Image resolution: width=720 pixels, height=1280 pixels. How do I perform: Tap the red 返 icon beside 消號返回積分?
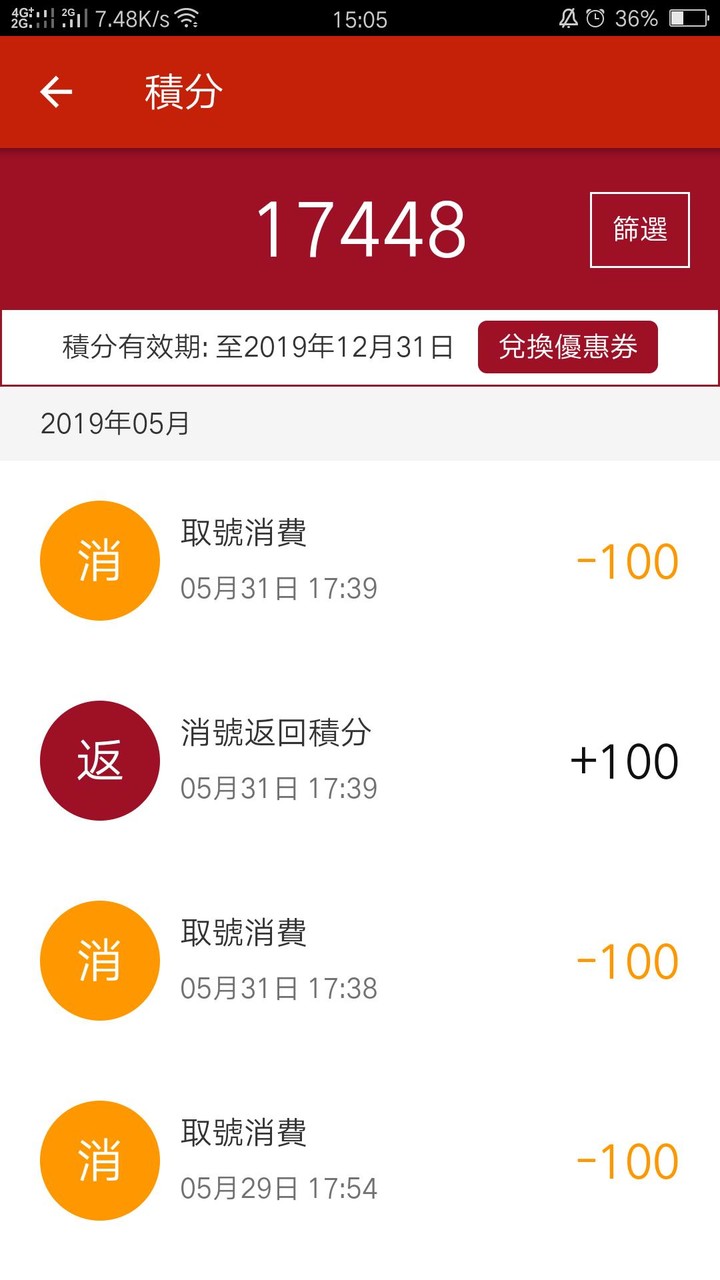(99, 760)
